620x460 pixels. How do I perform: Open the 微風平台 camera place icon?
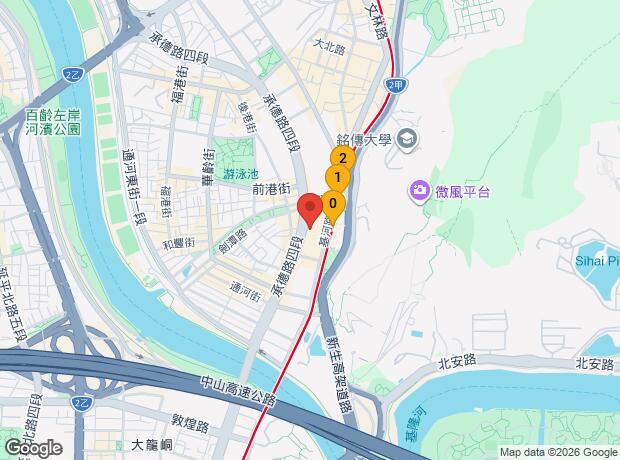[x=418, y=191]
